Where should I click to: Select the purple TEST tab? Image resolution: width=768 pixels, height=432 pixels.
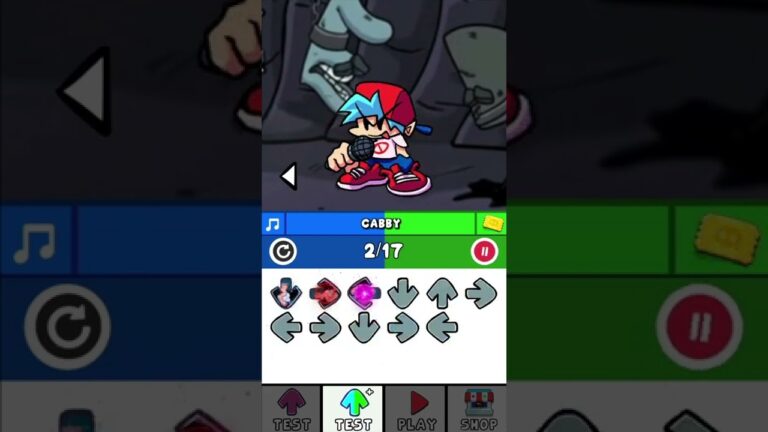pyautogui.click(x=291, y=409)
